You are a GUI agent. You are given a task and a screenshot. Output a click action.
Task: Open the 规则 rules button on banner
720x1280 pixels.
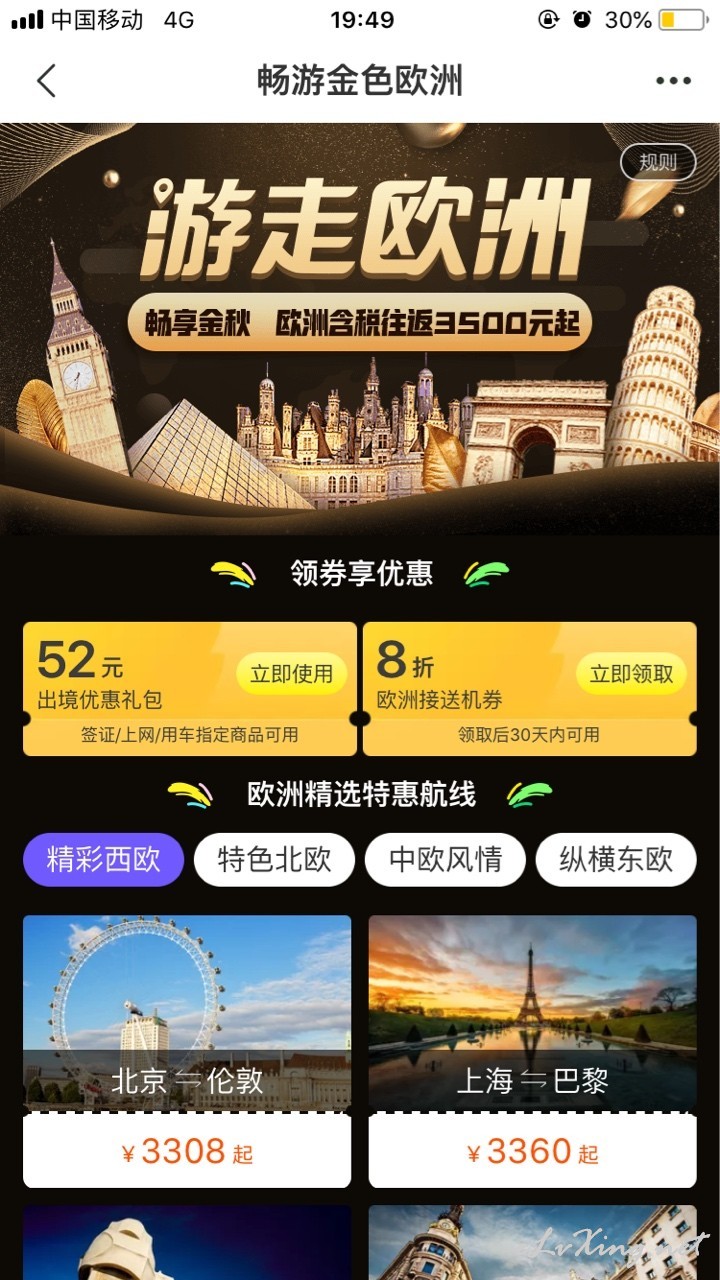pyautogui.click(x=657, y=163)
